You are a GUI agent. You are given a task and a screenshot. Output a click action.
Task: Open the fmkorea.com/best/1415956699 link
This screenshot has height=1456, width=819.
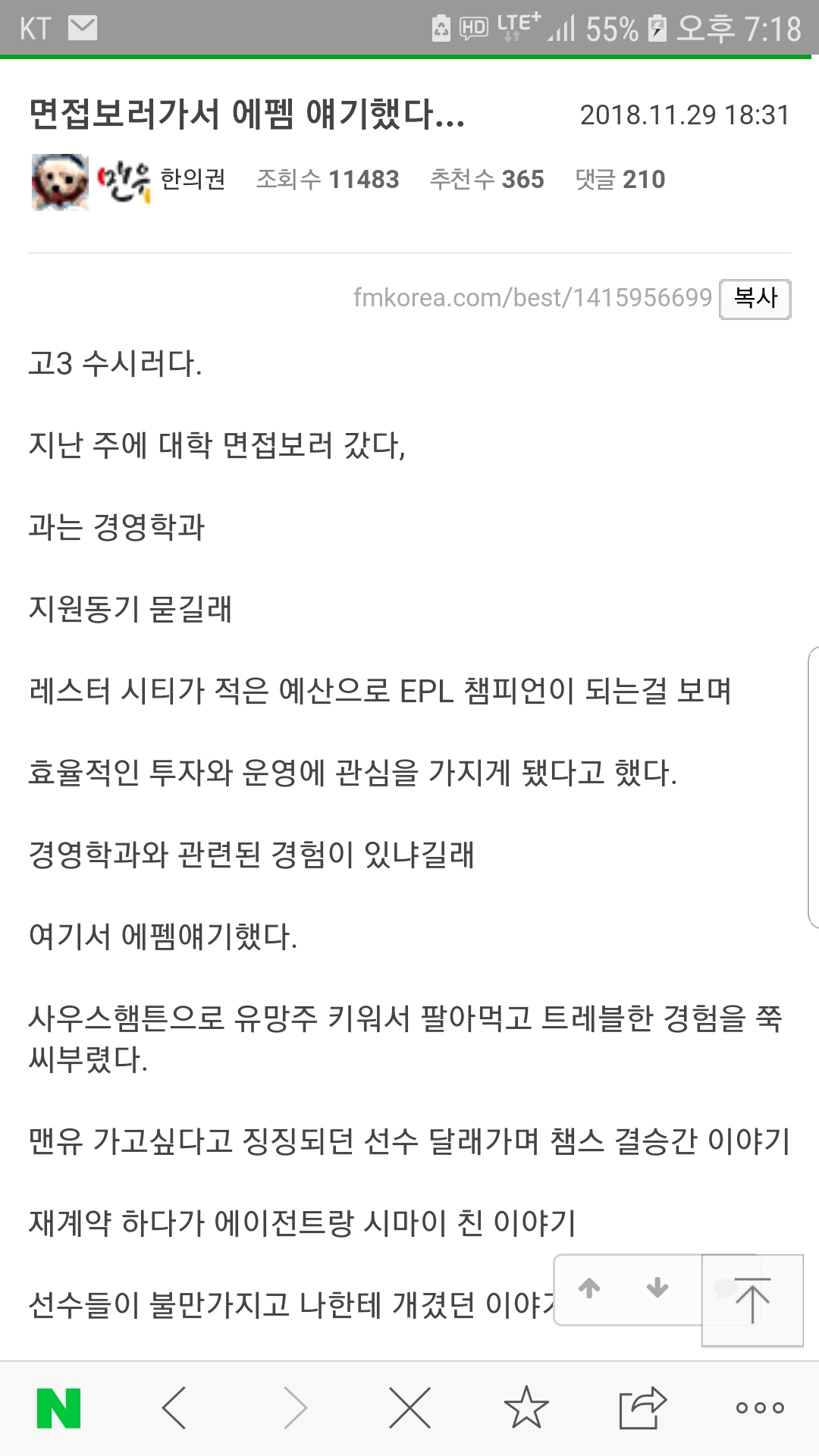(532, 298)
